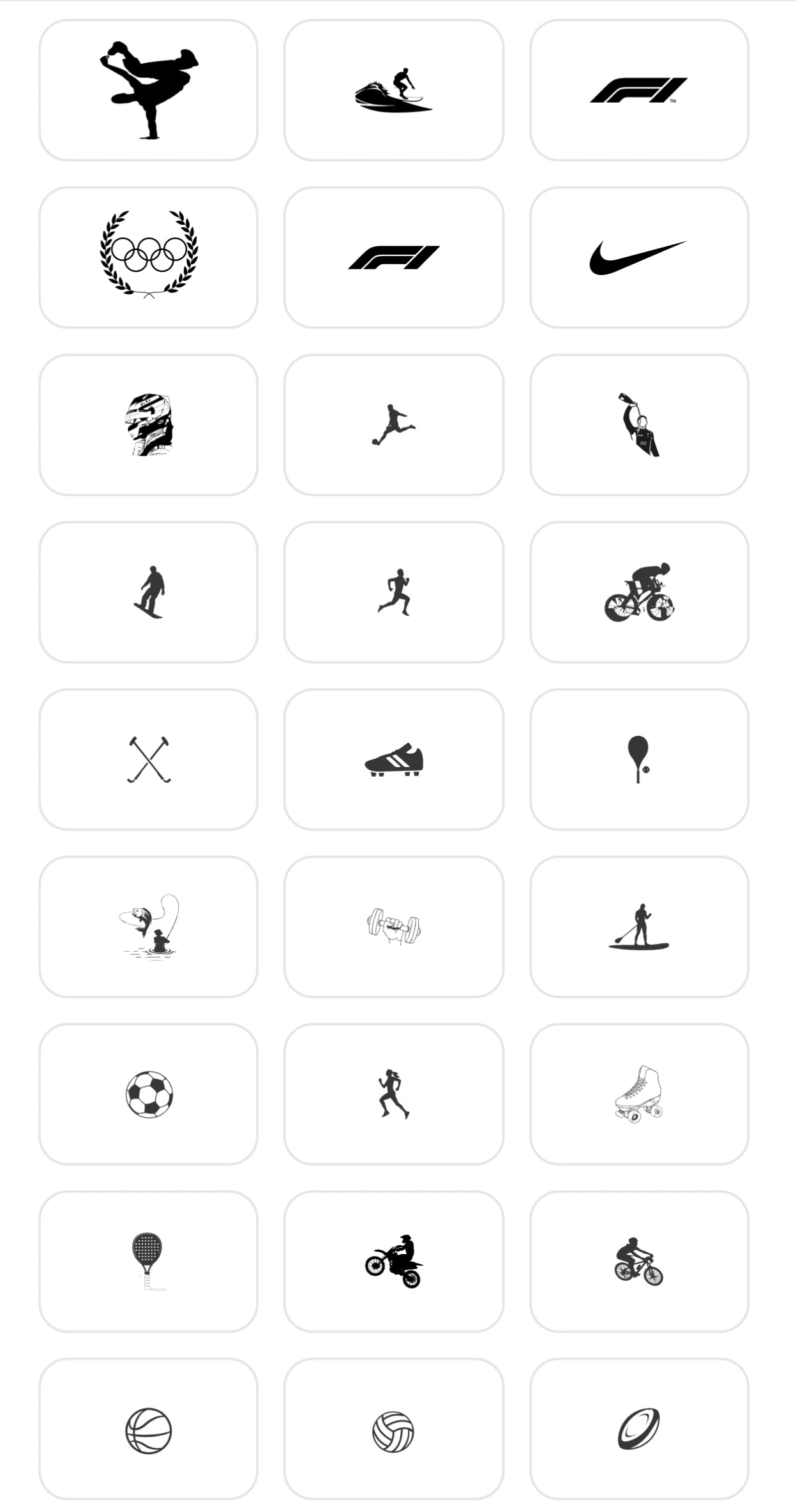
Task: Pick the roller skate tile
Action: click(x=639, y=1094)
